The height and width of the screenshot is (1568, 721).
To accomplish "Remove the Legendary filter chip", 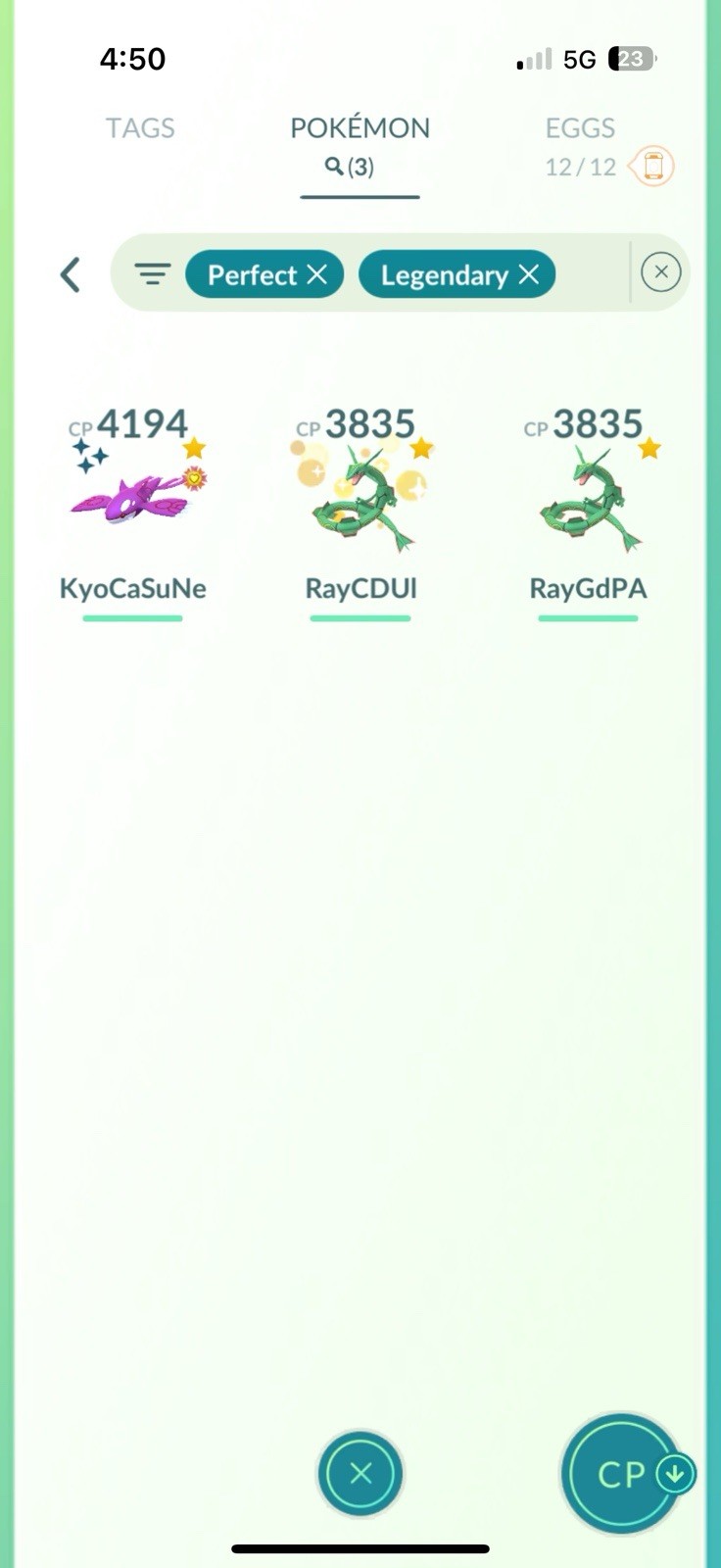I will pyautogui.click(x=529, y=274).
